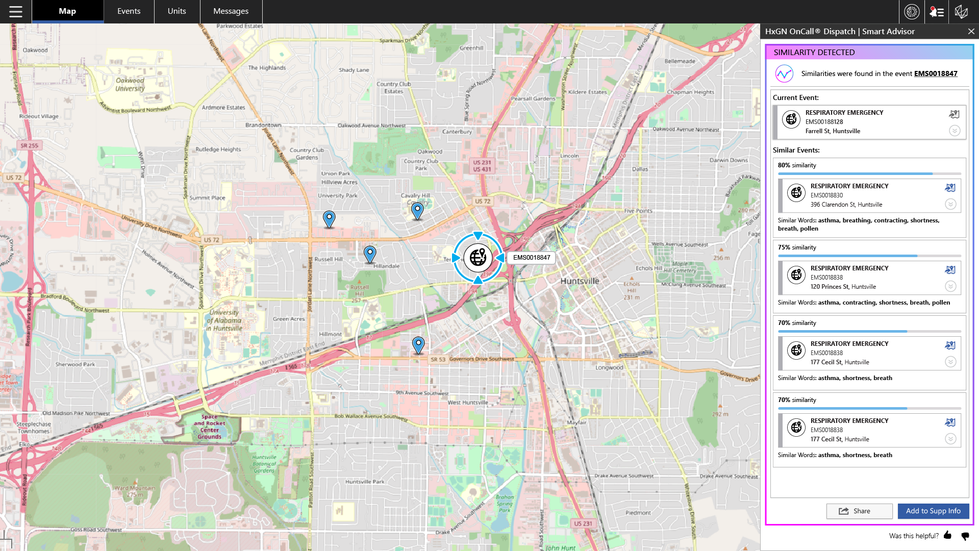The image size is (979, 551).
Task: Switch to the Messages tab
Action: coord(231,11)
